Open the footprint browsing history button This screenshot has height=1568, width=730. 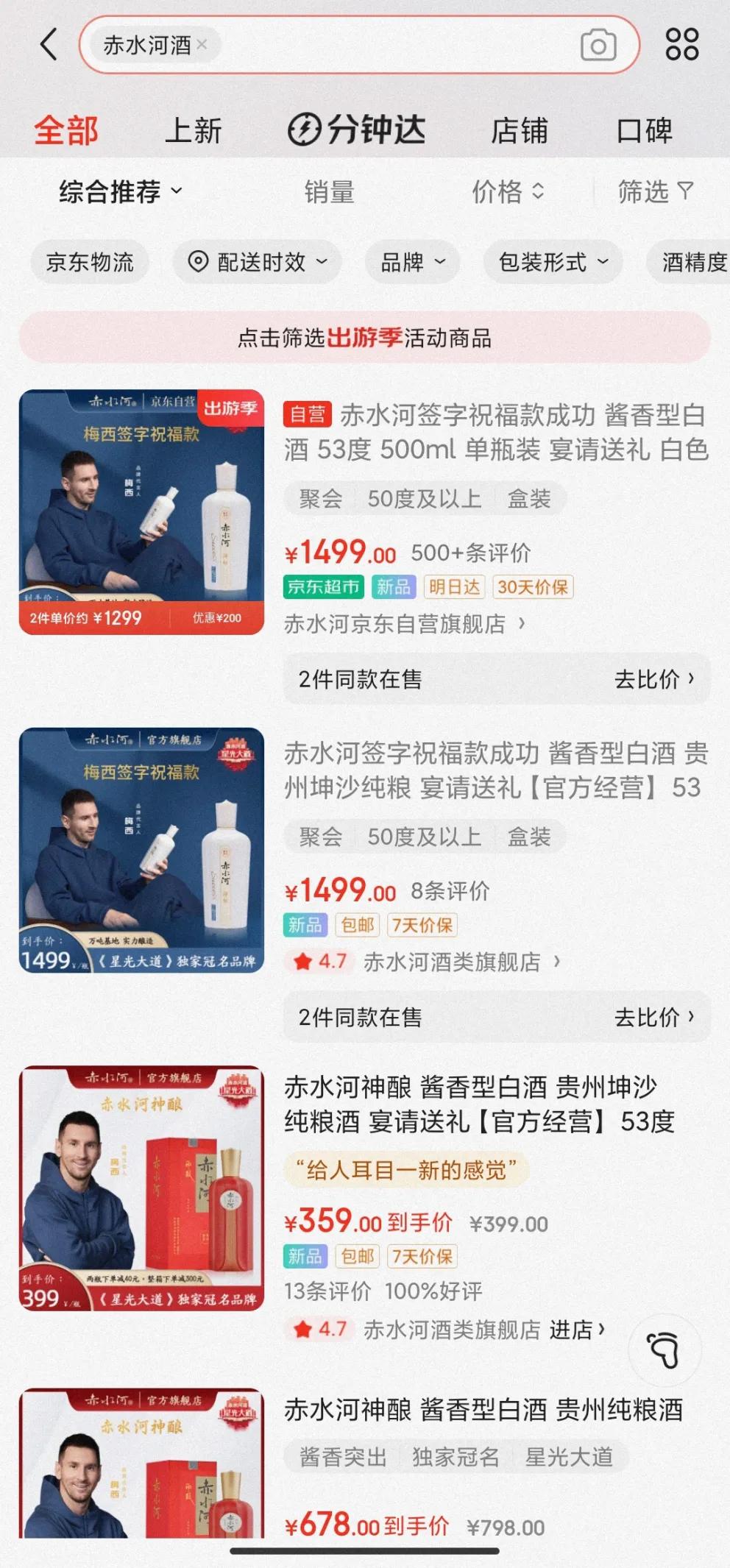664,1349
